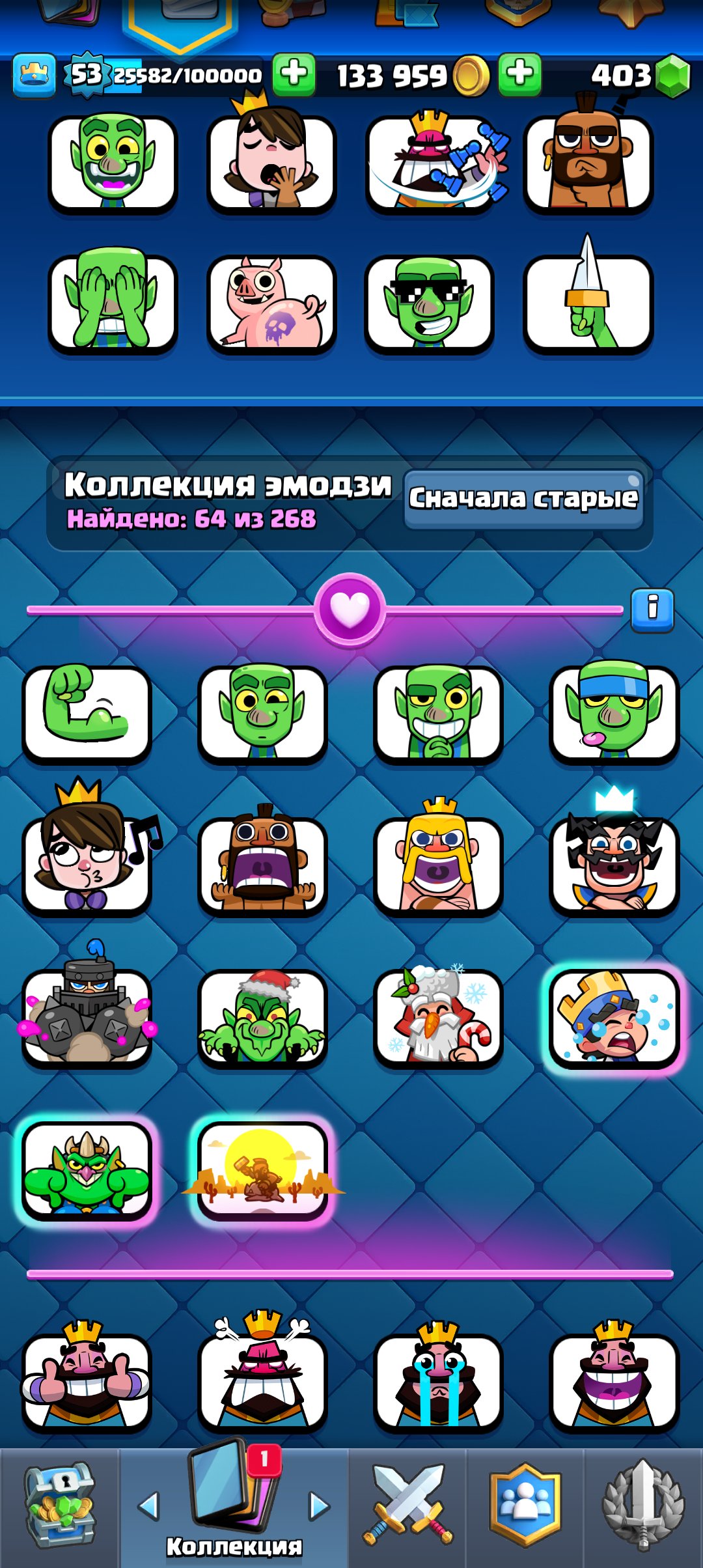Image resolution: width=703 pixels, height=1568 pixels.
Task: Pick the pig emote in the deck
Action: [x=271, y=303]
